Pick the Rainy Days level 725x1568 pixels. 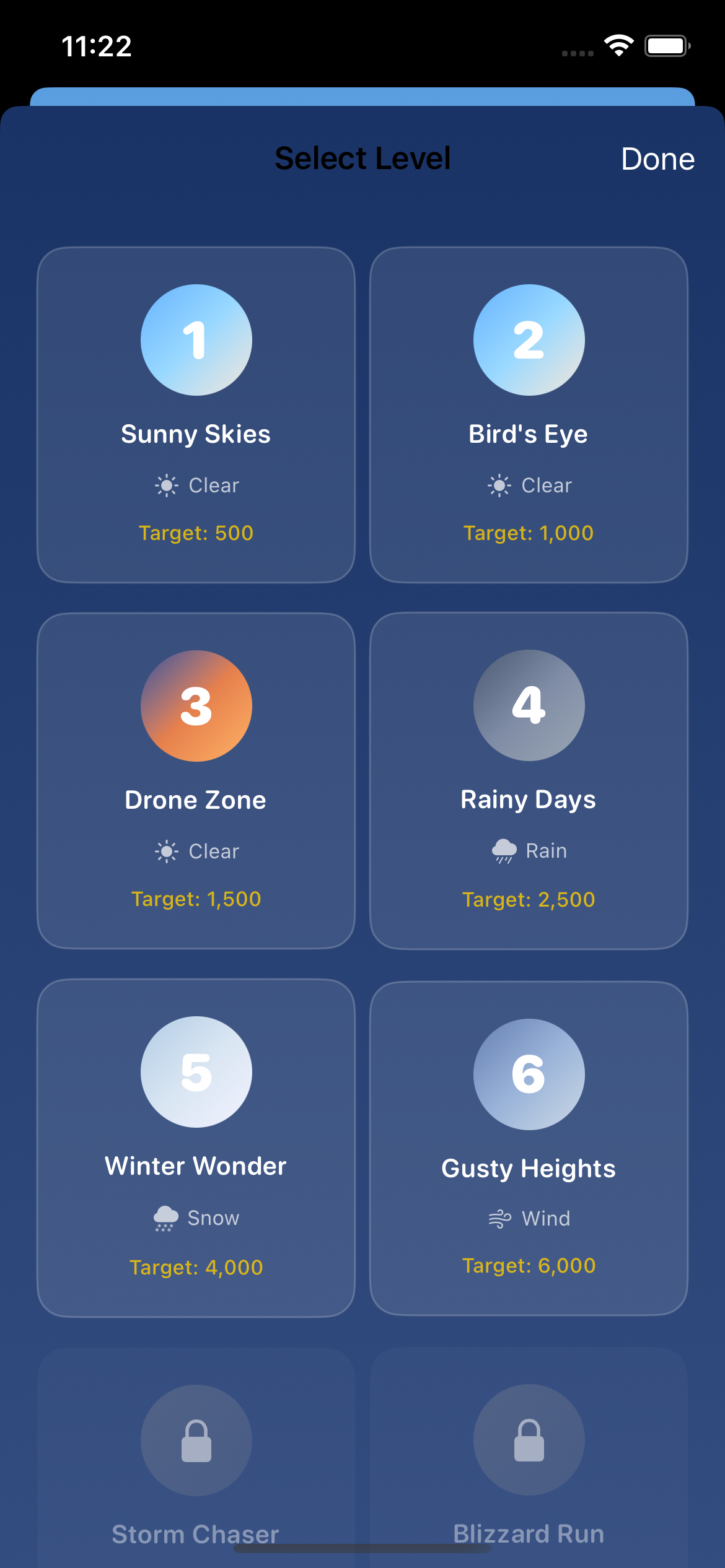529,780
